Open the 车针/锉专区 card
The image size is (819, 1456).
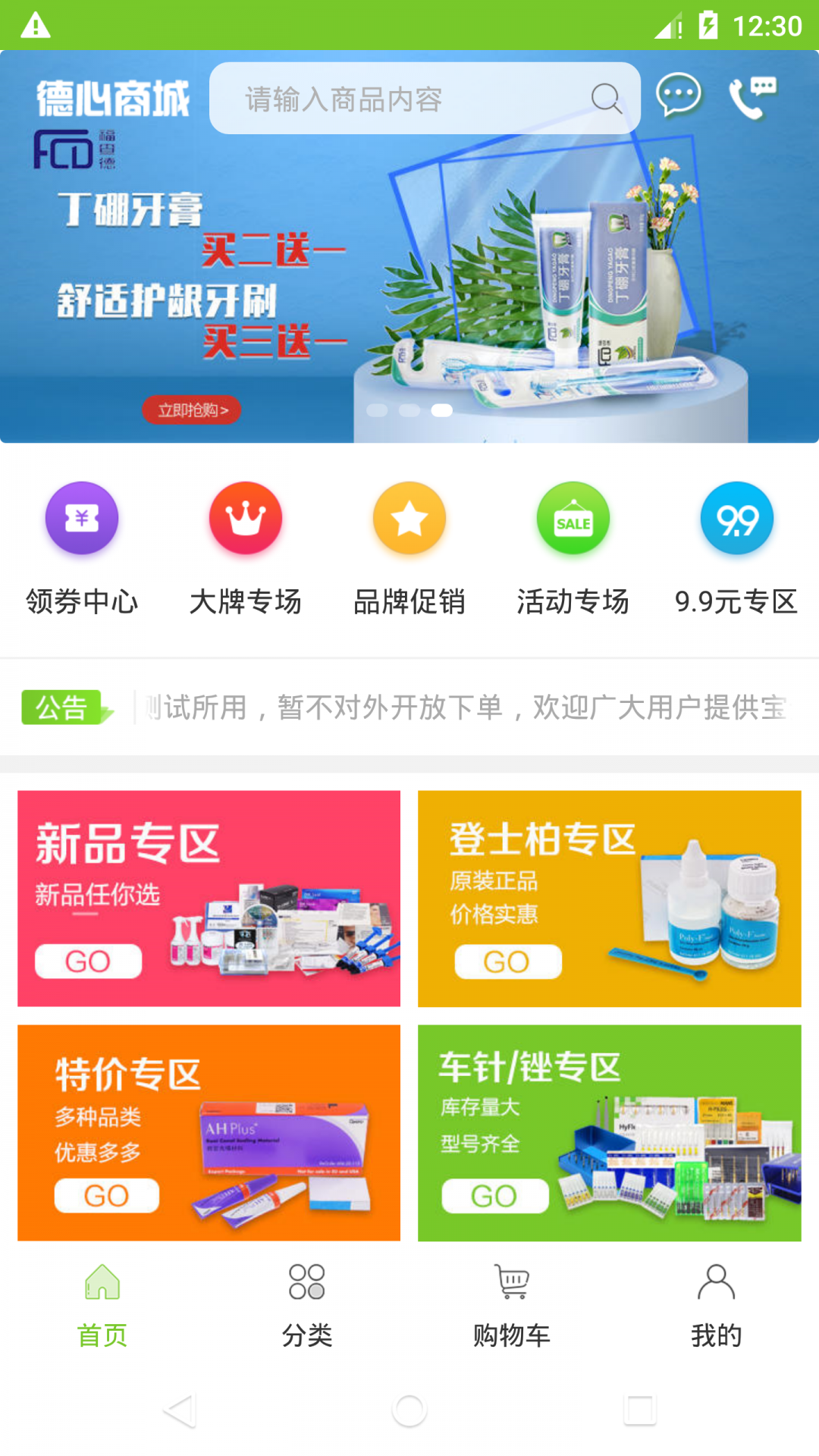(609, 1133)
